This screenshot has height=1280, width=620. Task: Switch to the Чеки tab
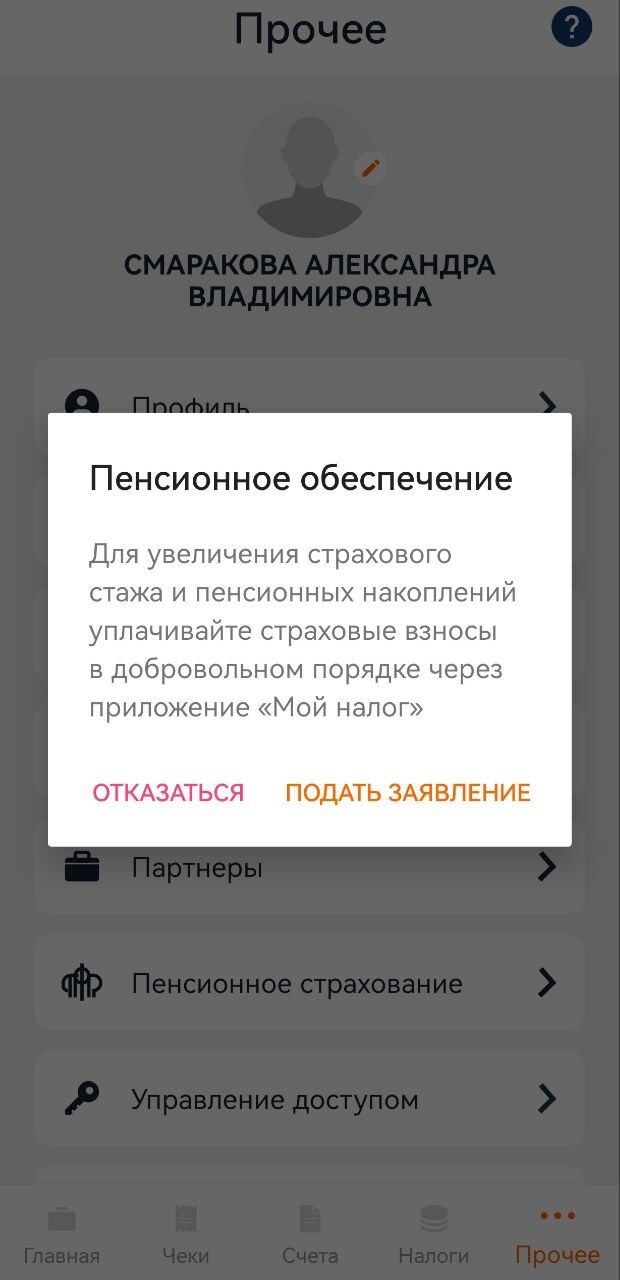(185, 1235)
